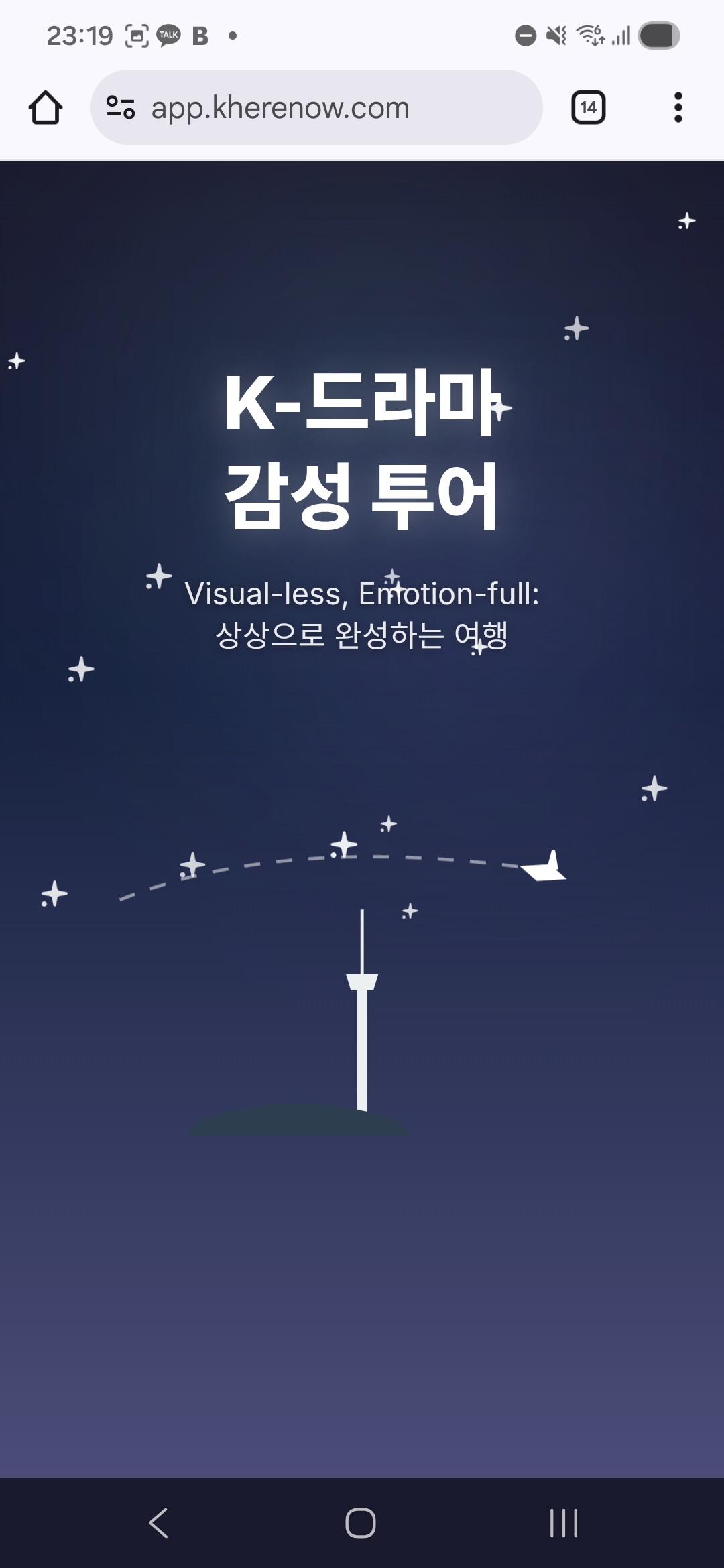Viewport: 724px width, 1568px height.
Task: Tap the screenshot notification icon
Action: pos(136,35)
